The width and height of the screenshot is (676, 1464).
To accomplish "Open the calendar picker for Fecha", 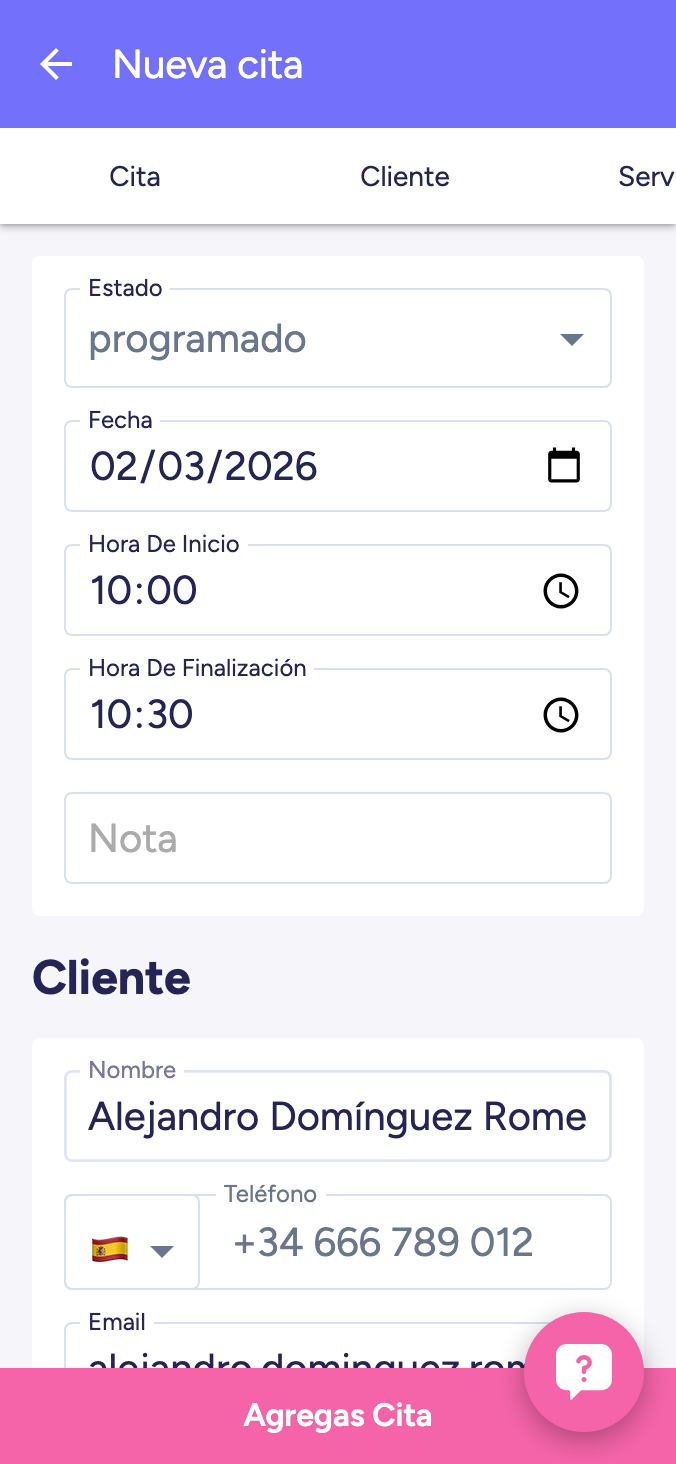I will click(564, 466).
